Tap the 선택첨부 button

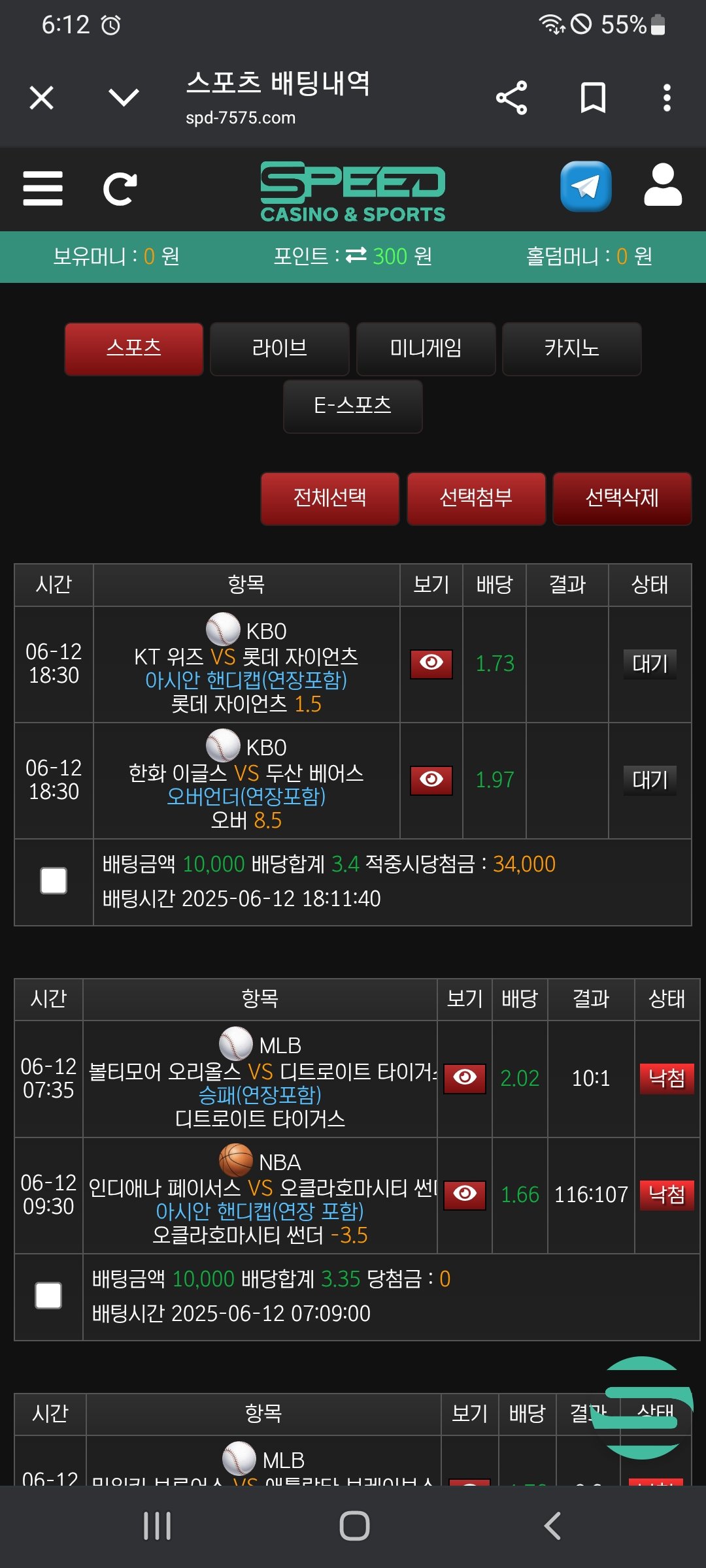point(476,498)
